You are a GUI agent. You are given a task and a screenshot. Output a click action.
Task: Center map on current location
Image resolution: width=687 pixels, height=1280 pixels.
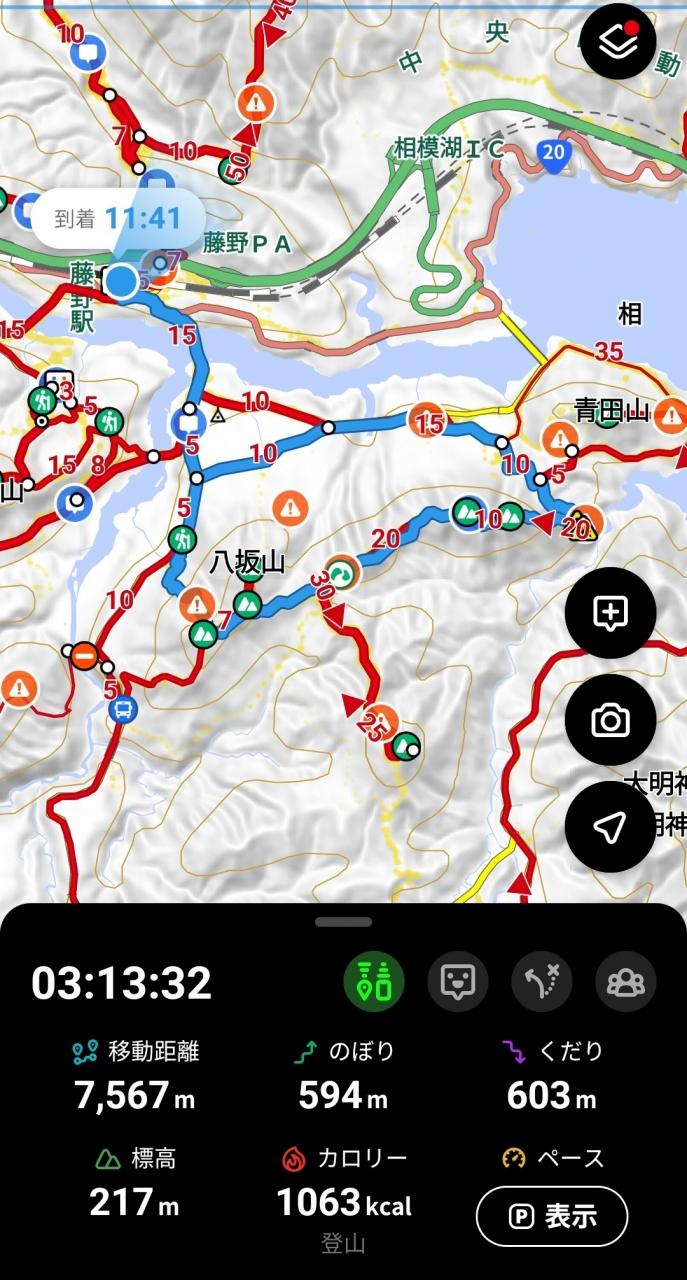coord(610,826)
